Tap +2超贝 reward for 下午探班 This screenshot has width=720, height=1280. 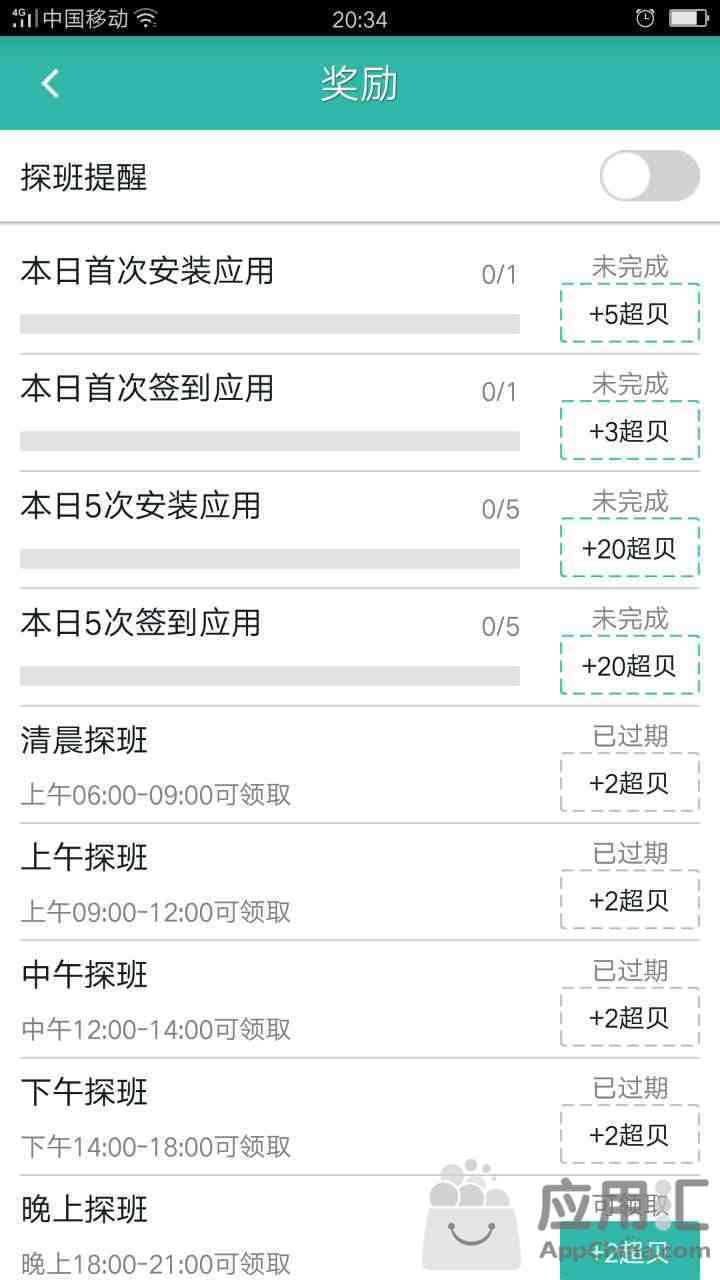[x=630, y=1134]
